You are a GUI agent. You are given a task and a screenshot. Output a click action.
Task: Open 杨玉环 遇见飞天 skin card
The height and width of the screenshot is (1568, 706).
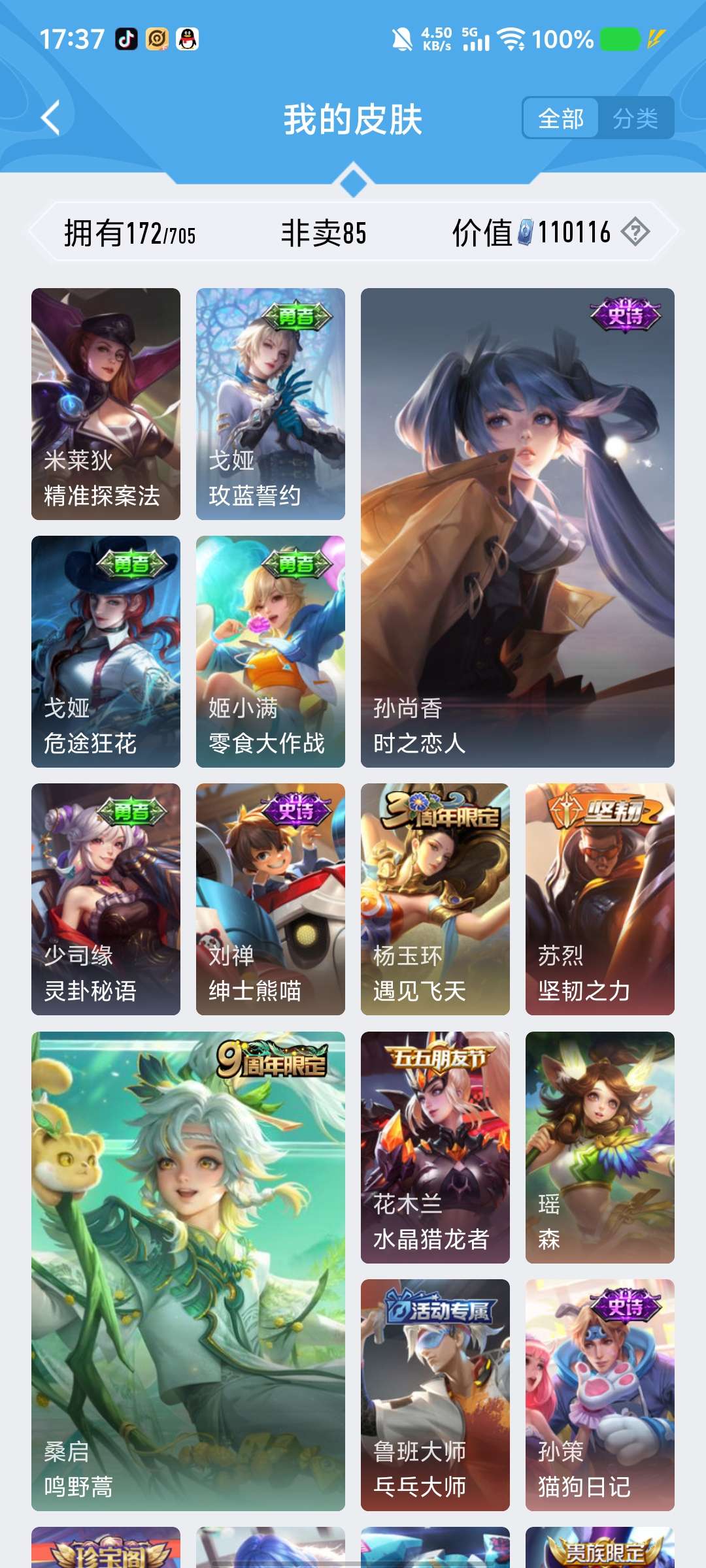tap(435, 899)
